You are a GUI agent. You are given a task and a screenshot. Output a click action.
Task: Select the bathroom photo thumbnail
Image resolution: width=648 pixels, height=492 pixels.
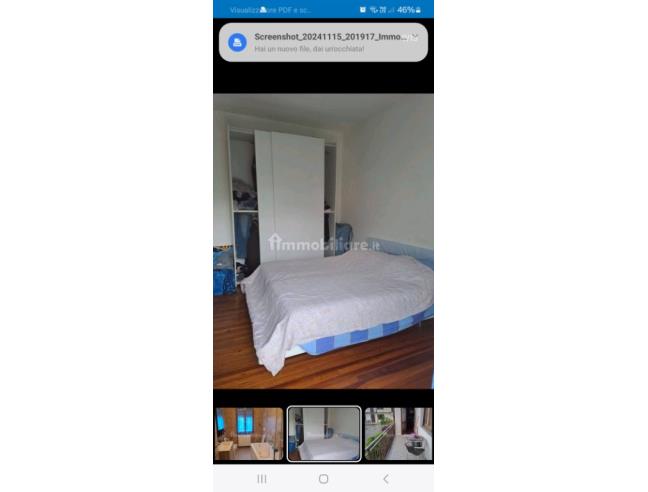249,433
